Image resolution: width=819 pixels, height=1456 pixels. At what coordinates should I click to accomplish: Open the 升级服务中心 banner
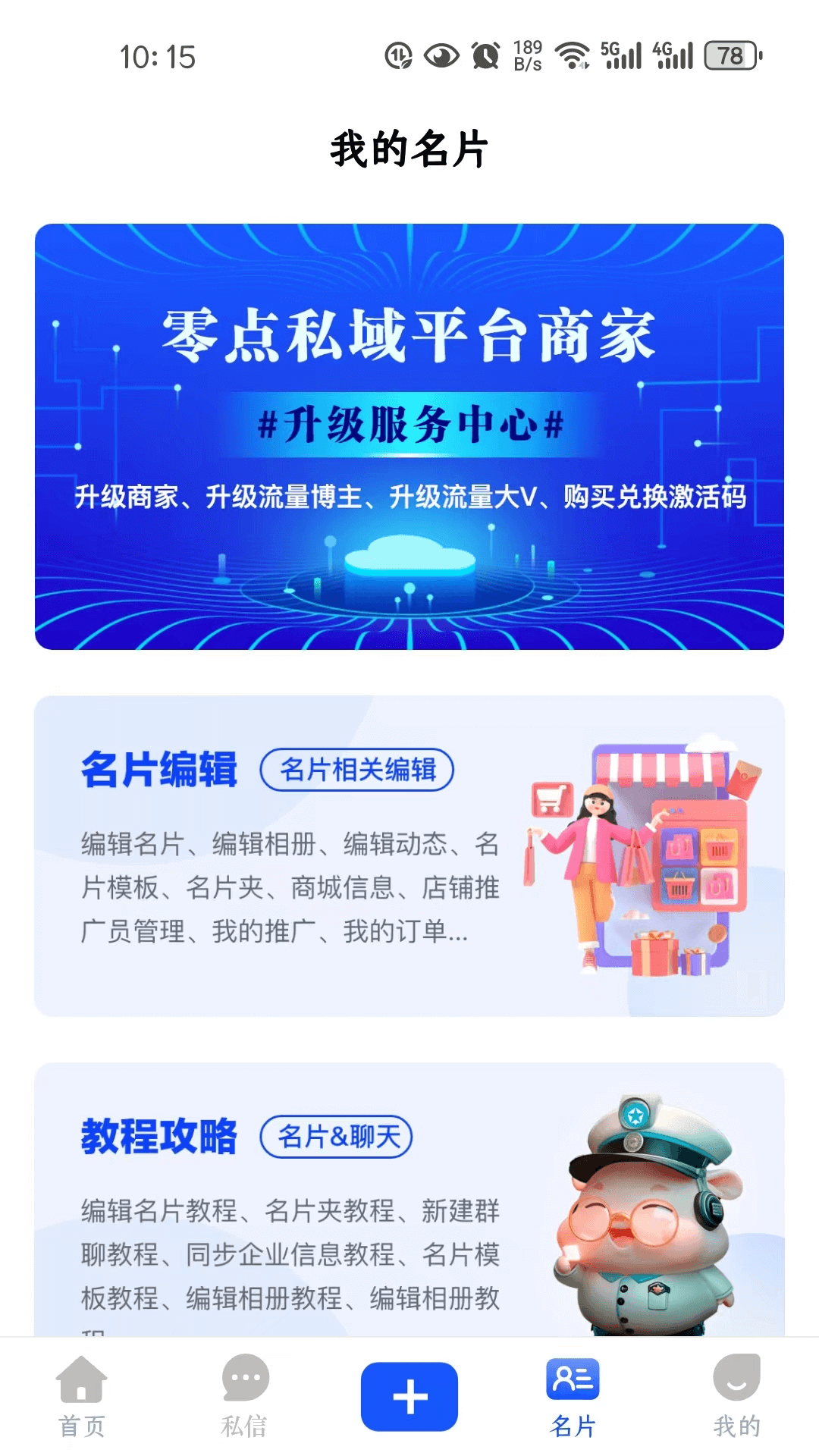point(409,436)
